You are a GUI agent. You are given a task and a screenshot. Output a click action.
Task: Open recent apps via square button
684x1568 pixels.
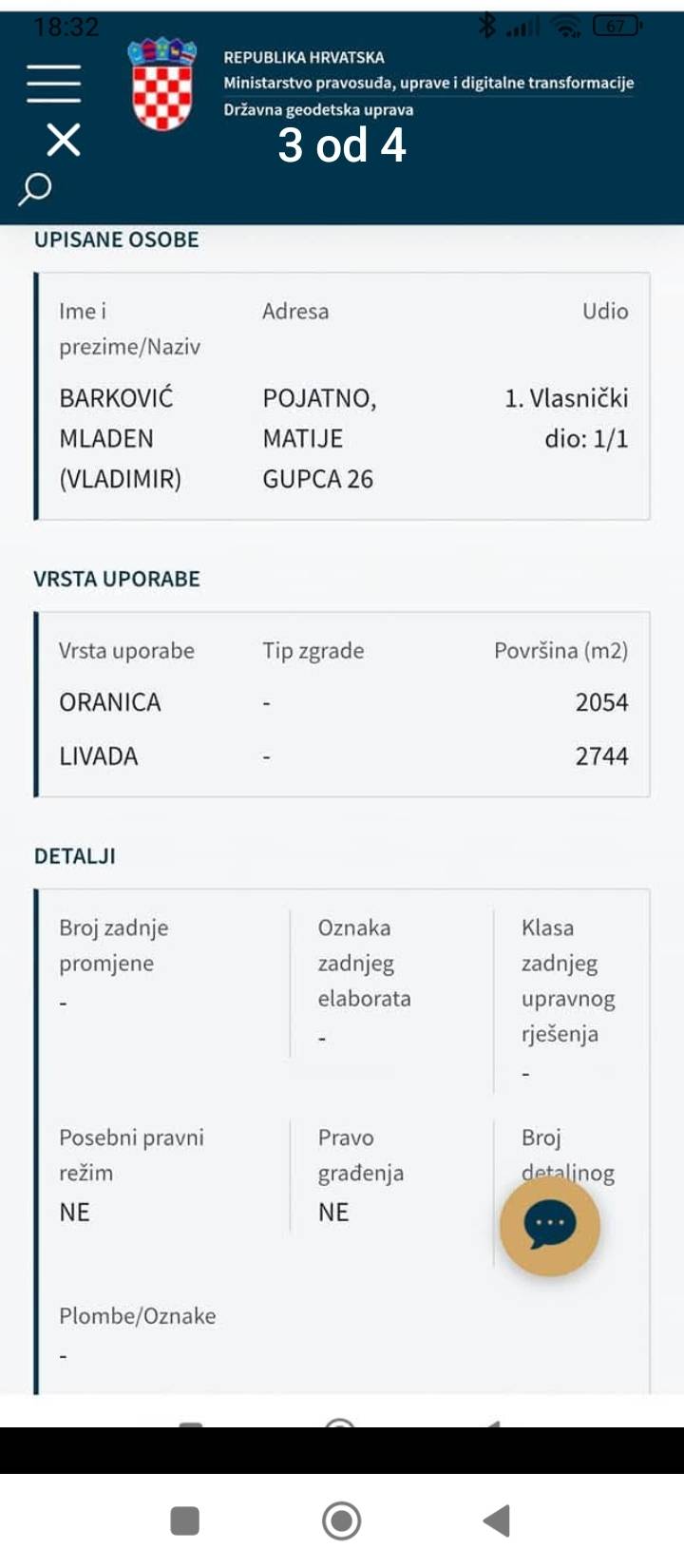click(x=185, y=1520)
